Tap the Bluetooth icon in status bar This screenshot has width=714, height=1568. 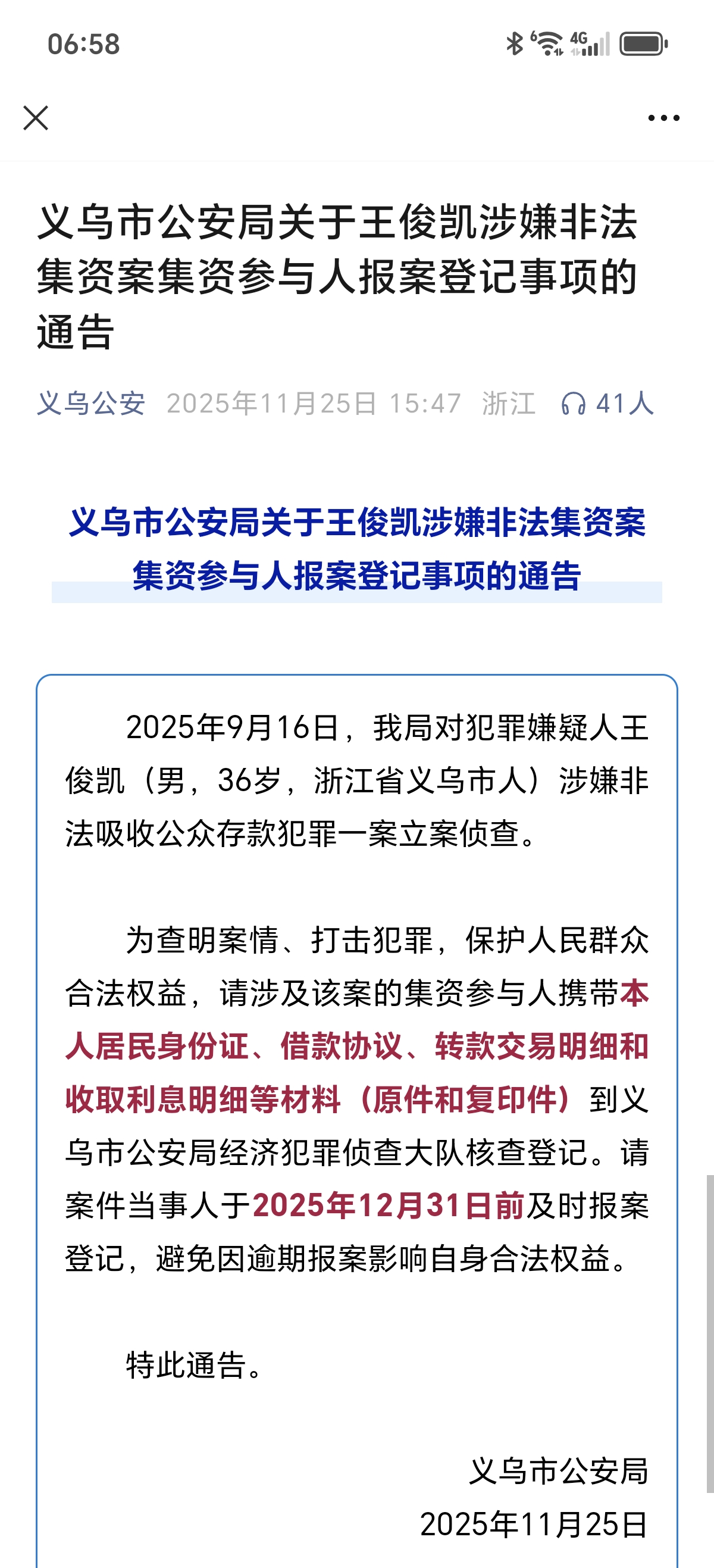[x=514, y=42]
